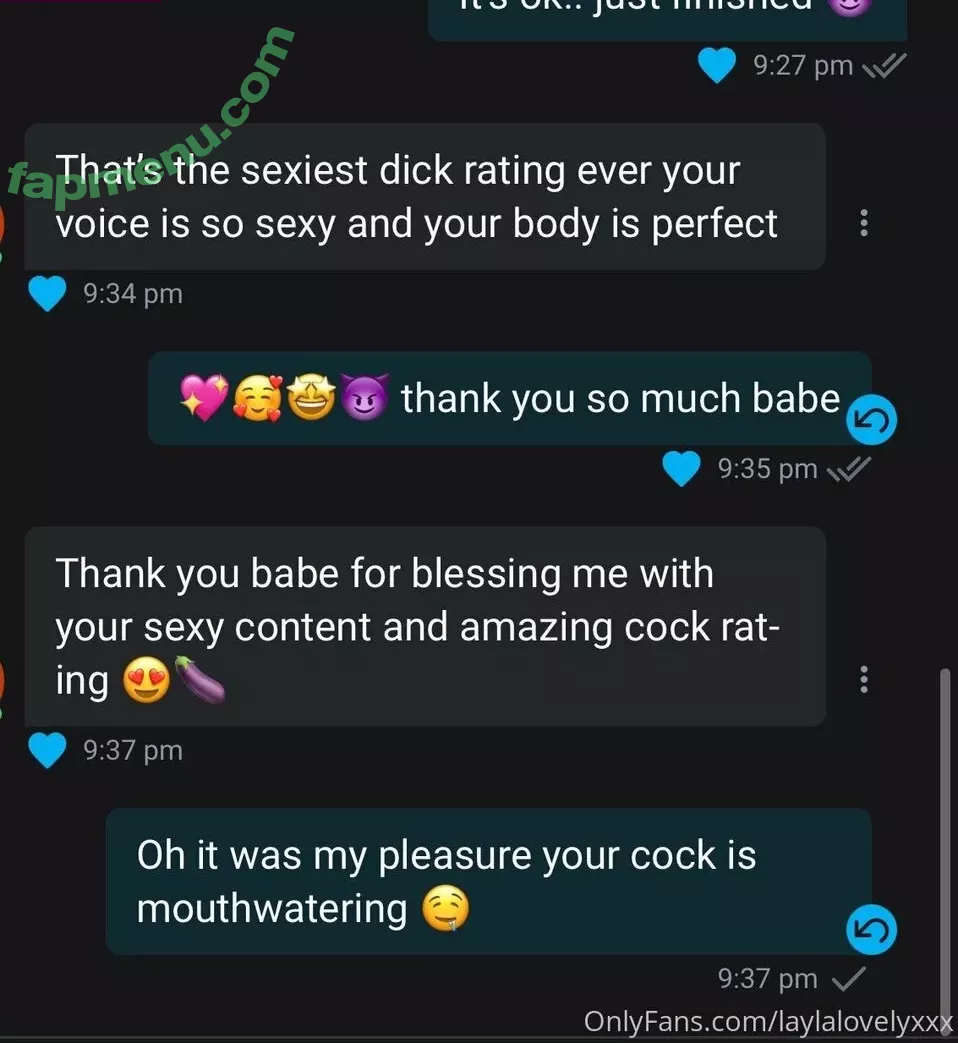Tap the heart beside the 9:35 pm timestamp
958x1043 pixels.
pos(682,468)
